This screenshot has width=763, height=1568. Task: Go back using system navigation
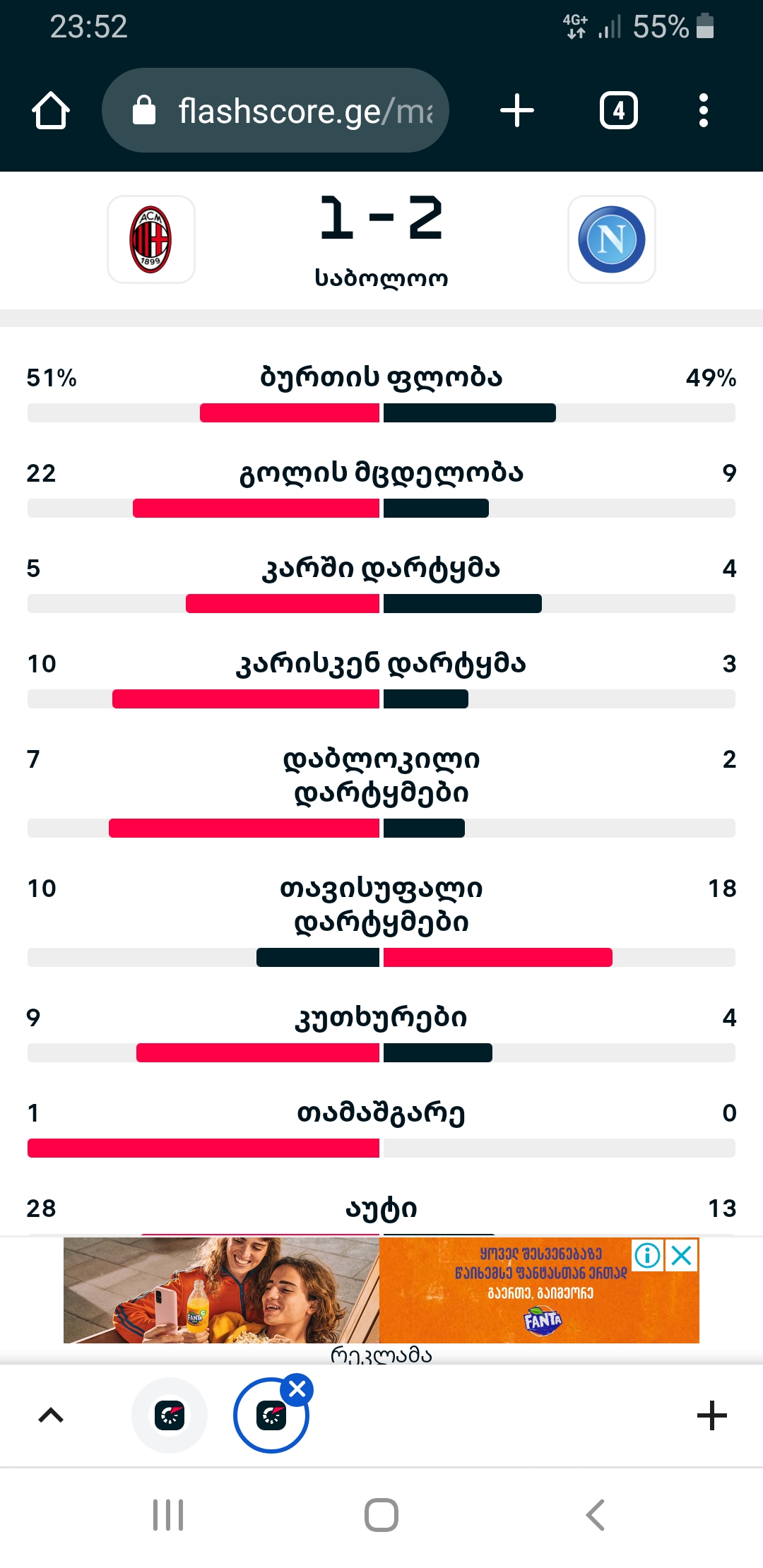pos(596,1515)
